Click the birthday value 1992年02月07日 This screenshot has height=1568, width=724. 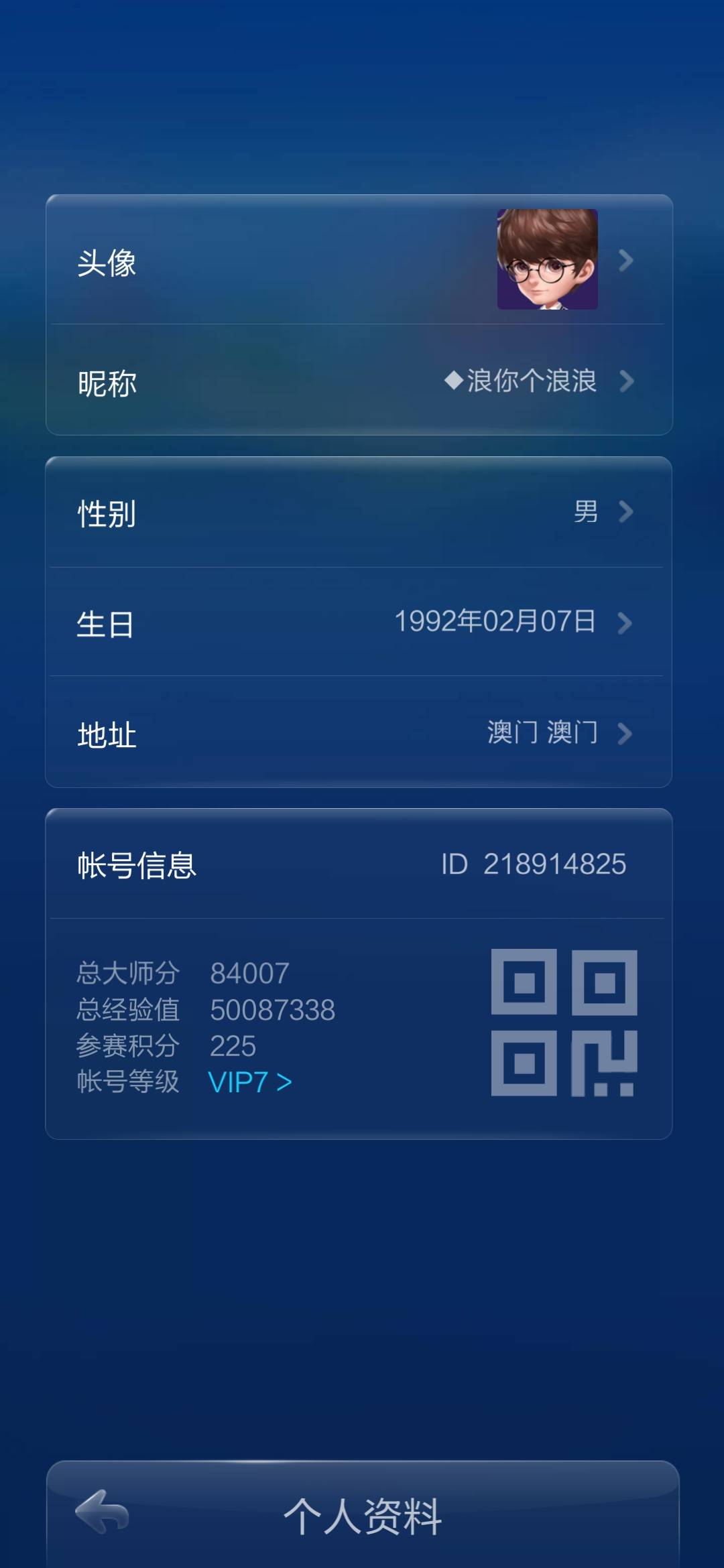point(496,623)
